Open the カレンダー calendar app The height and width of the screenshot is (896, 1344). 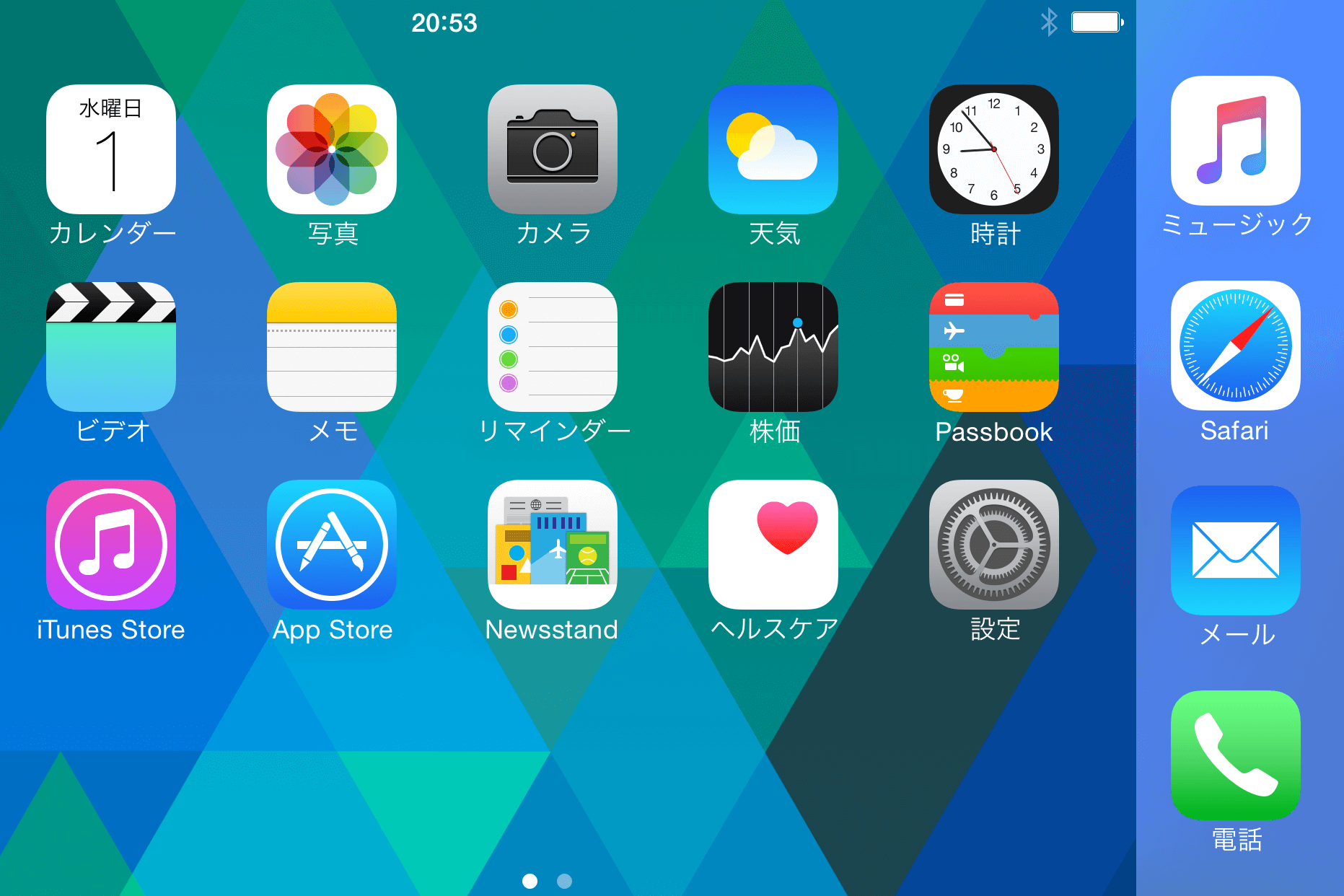pos(111,149)
